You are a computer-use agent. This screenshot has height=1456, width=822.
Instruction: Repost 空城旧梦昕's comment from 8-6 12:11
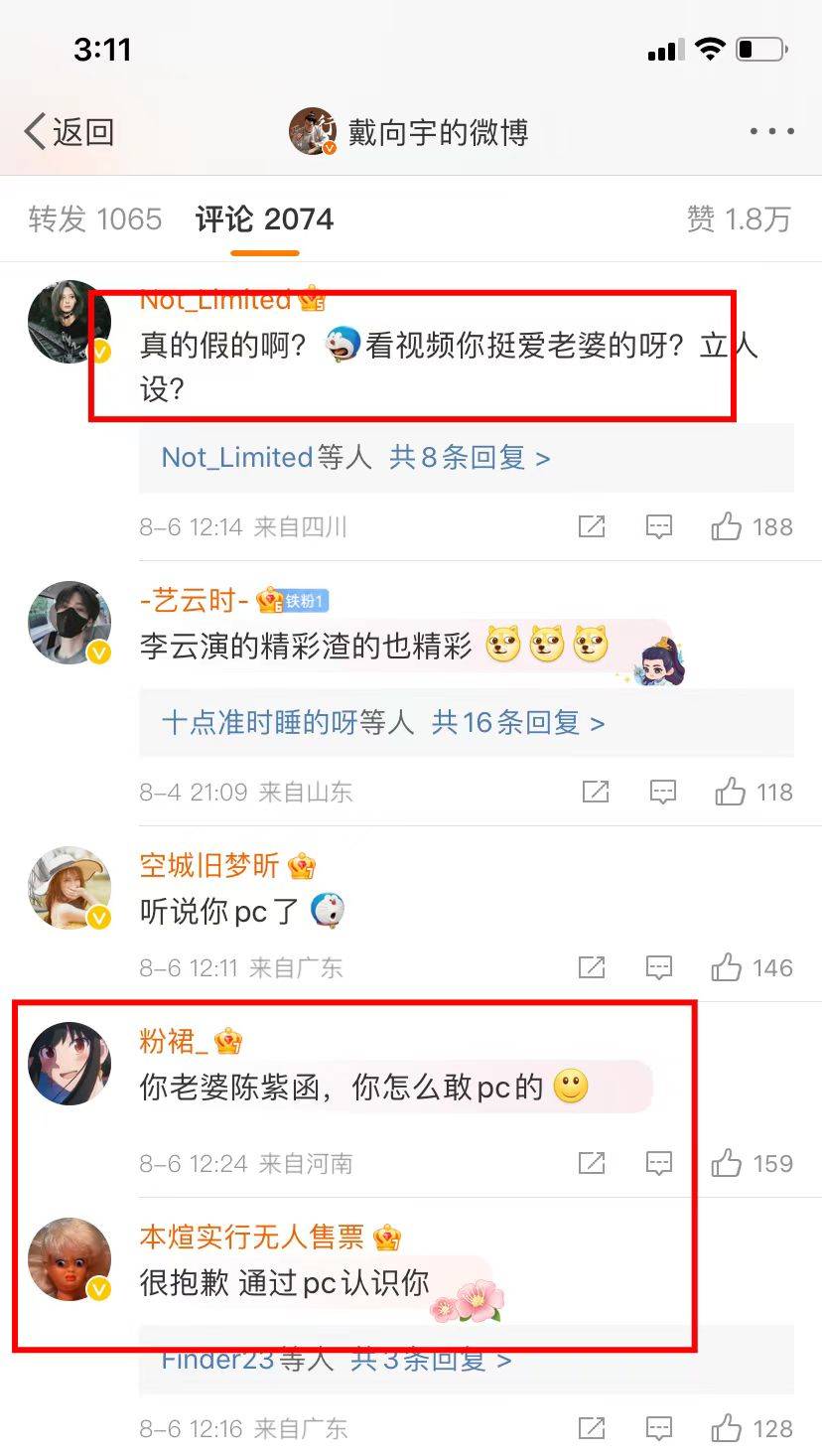[x=592, y=967]
